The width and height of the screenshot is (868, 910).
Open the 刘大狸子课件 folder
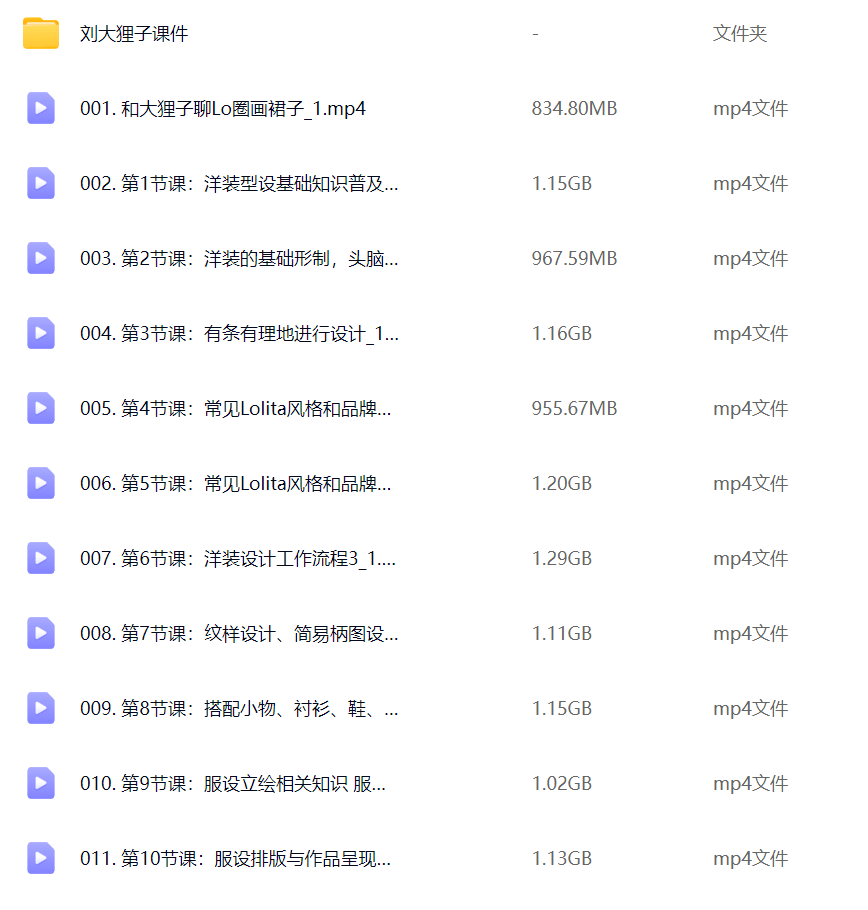point(134,34)
